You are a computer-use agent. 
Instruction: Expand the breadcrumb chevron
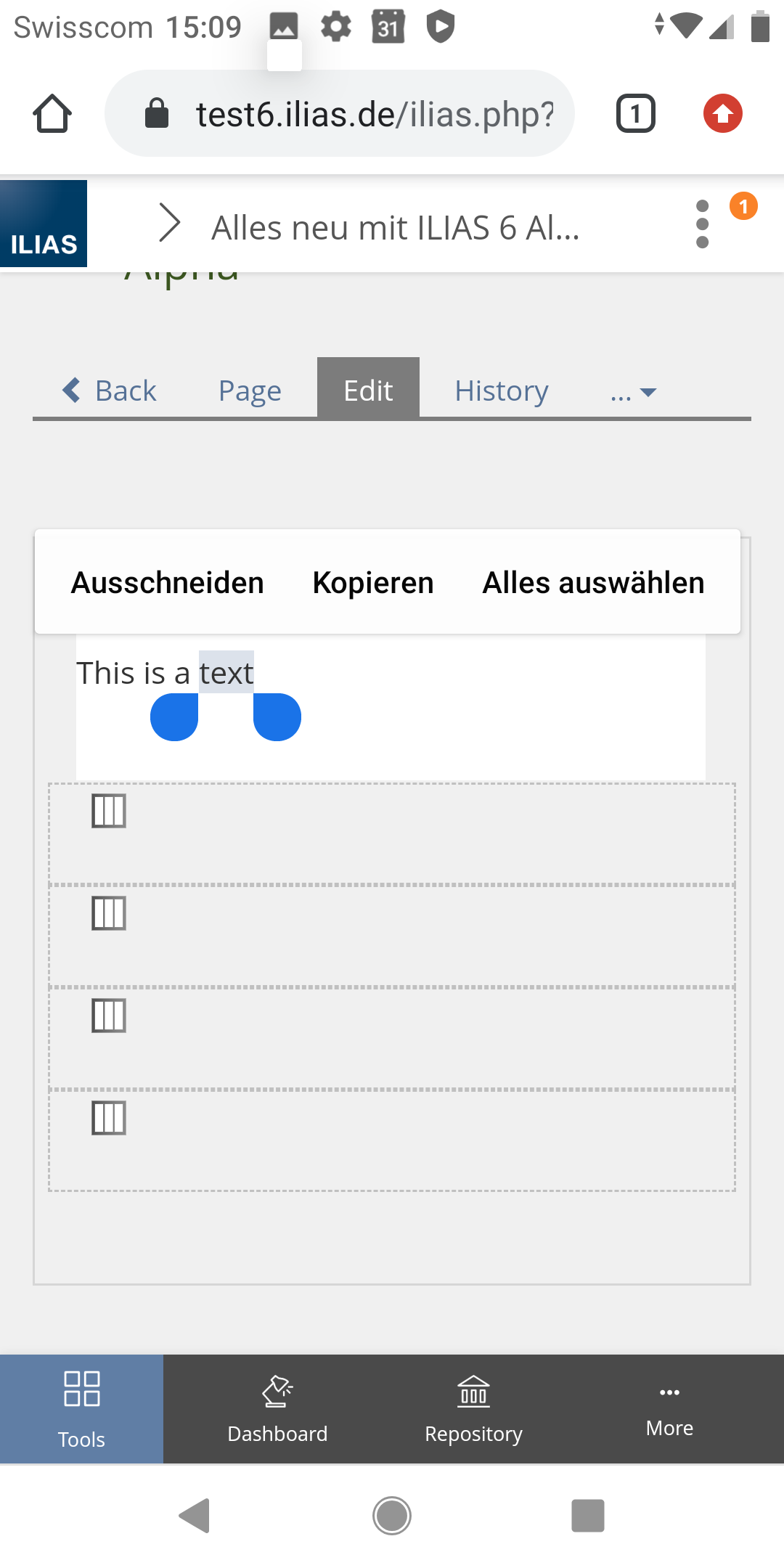169,223
